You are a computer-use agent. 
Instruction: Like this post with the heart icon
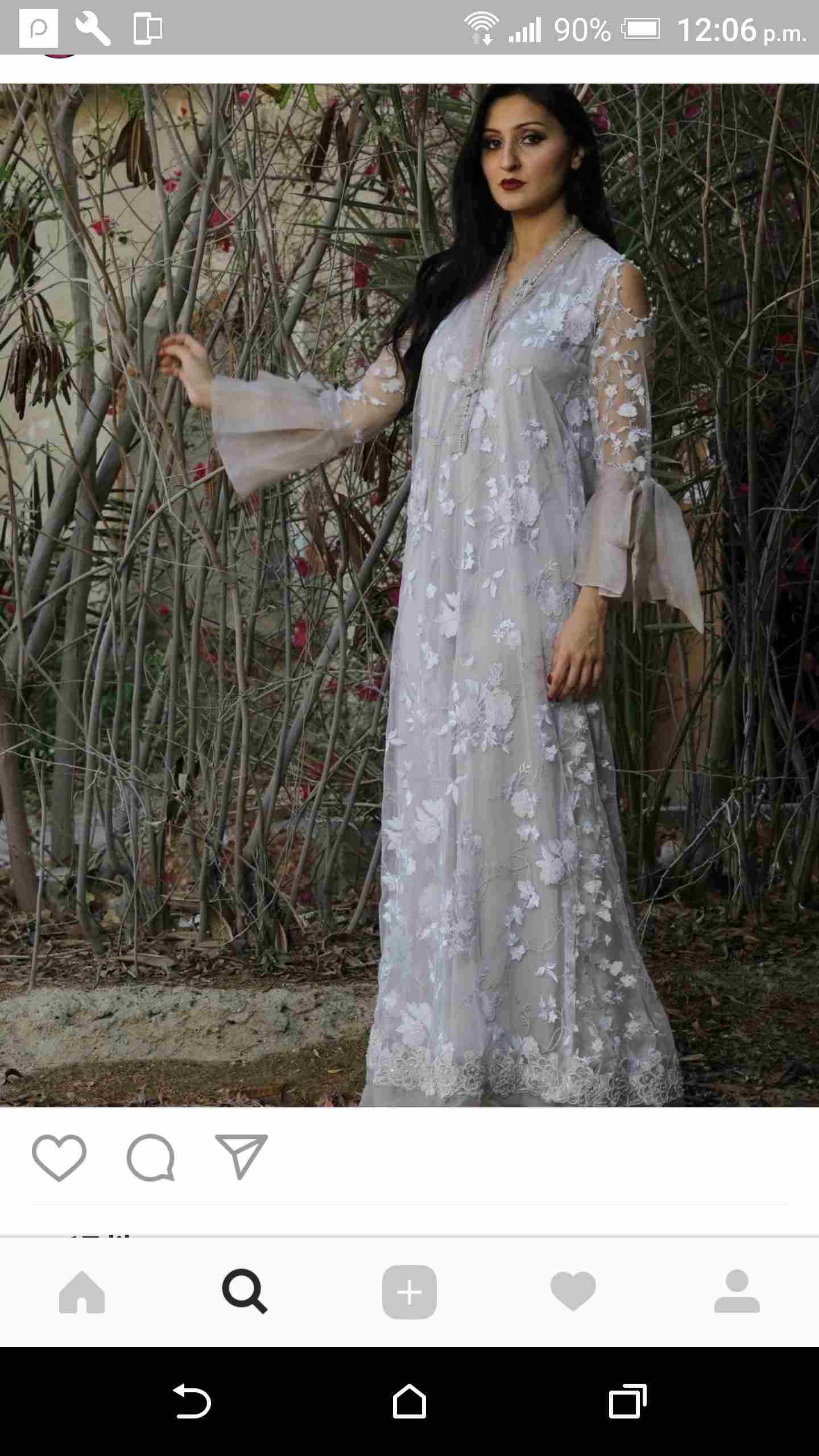(59, 1158)
